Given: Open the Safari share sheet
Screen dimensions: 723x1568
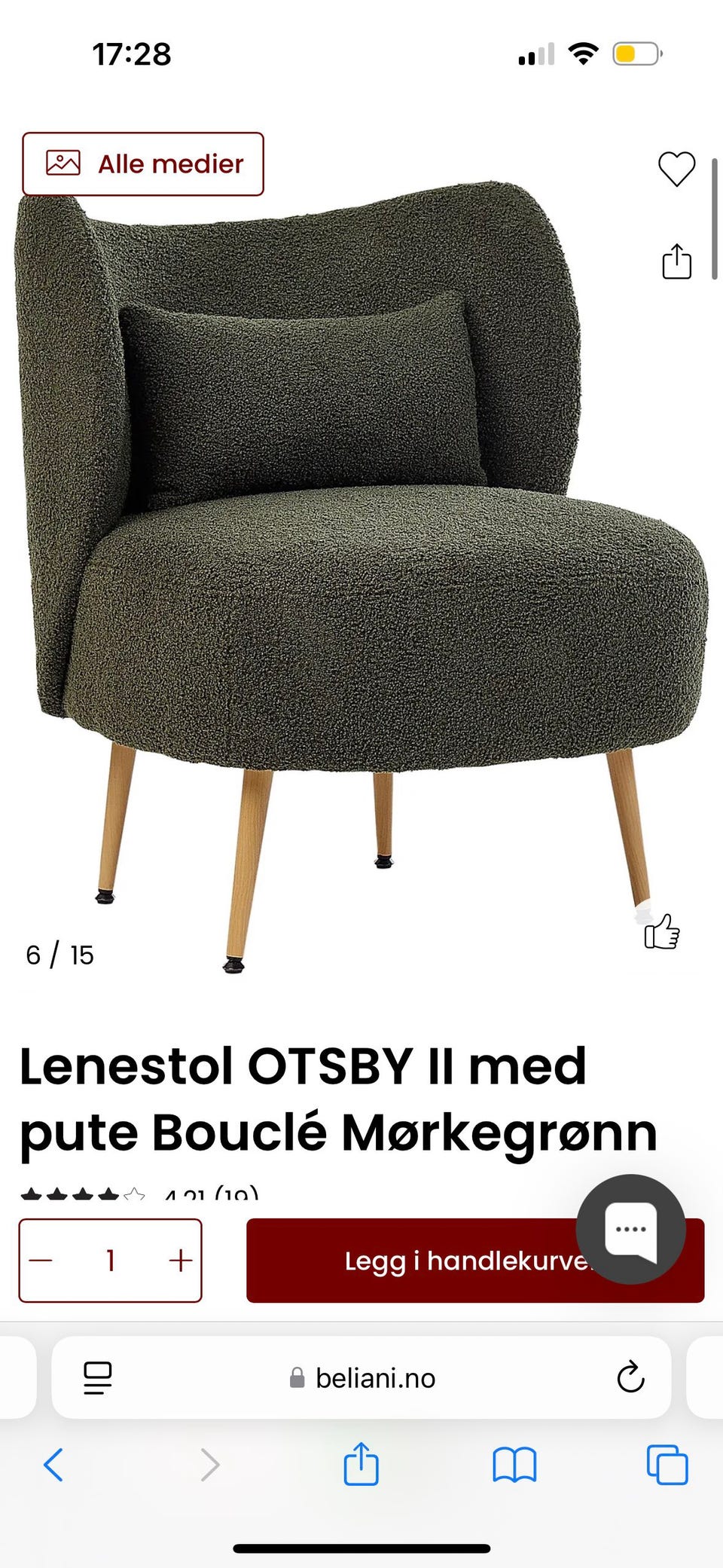Looking at the screenshot, I should 361,1463.
